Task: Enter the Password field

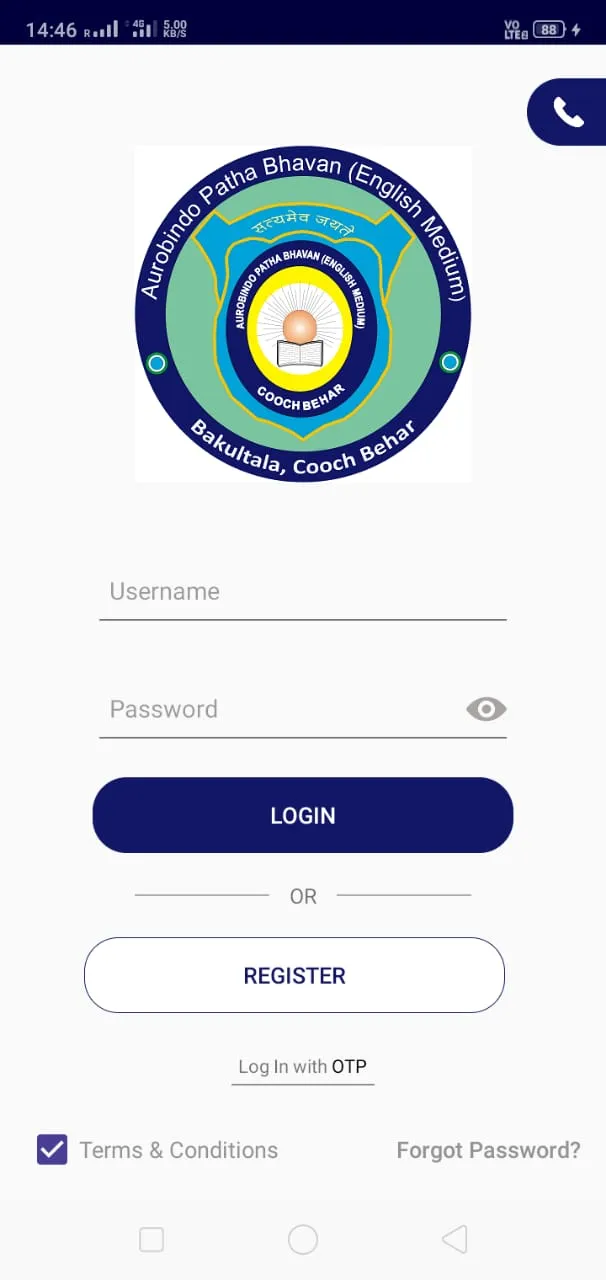Action: coord(280,710)
